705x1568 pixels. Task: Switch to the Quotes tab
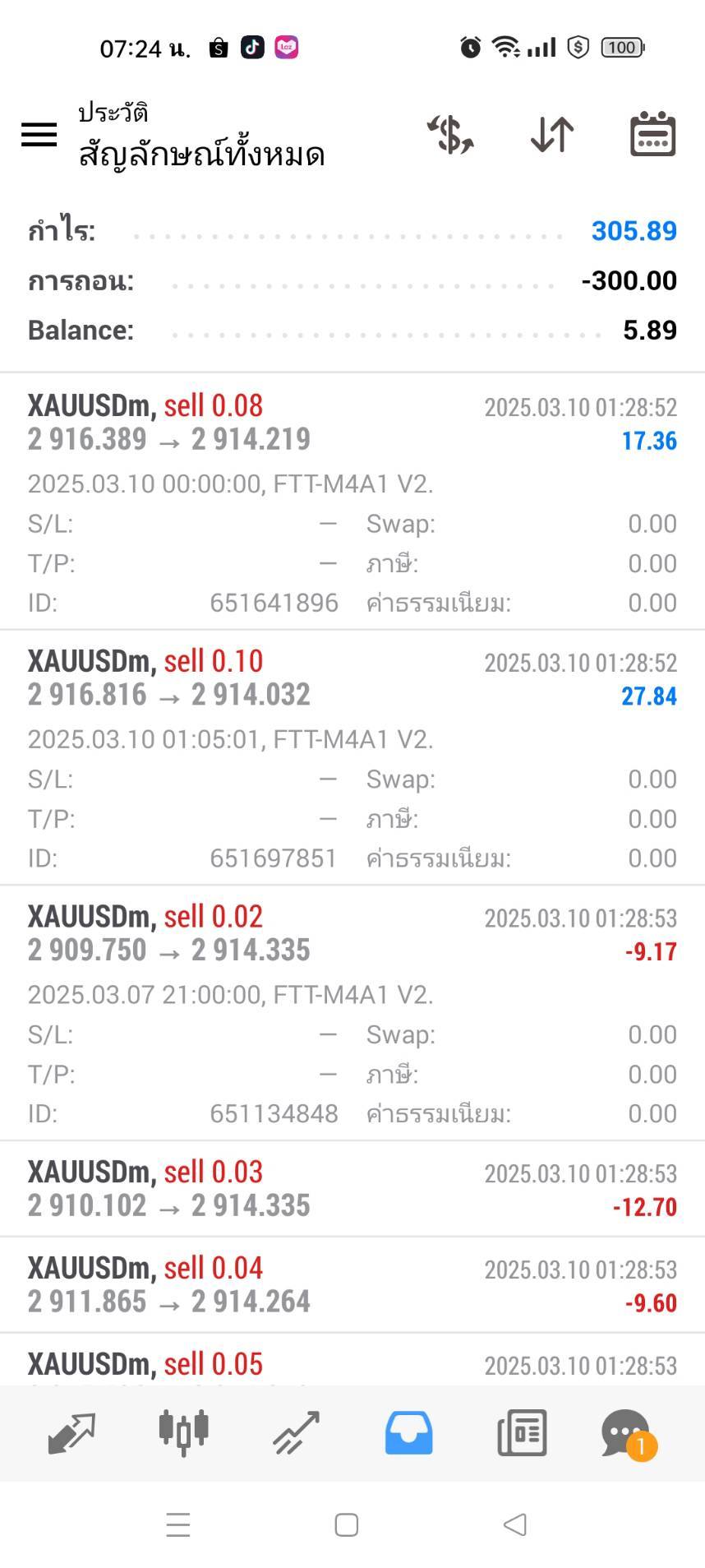point(71,1433)
